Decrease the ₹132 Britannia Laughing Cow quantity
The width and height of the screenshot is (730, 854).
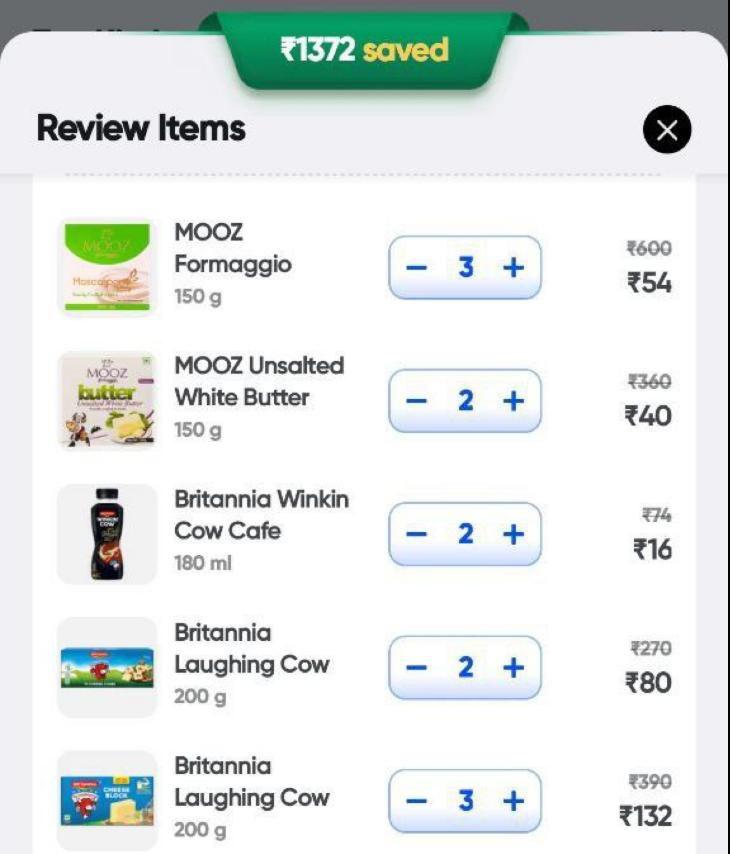pyautogui.click(x=417, y=801)
